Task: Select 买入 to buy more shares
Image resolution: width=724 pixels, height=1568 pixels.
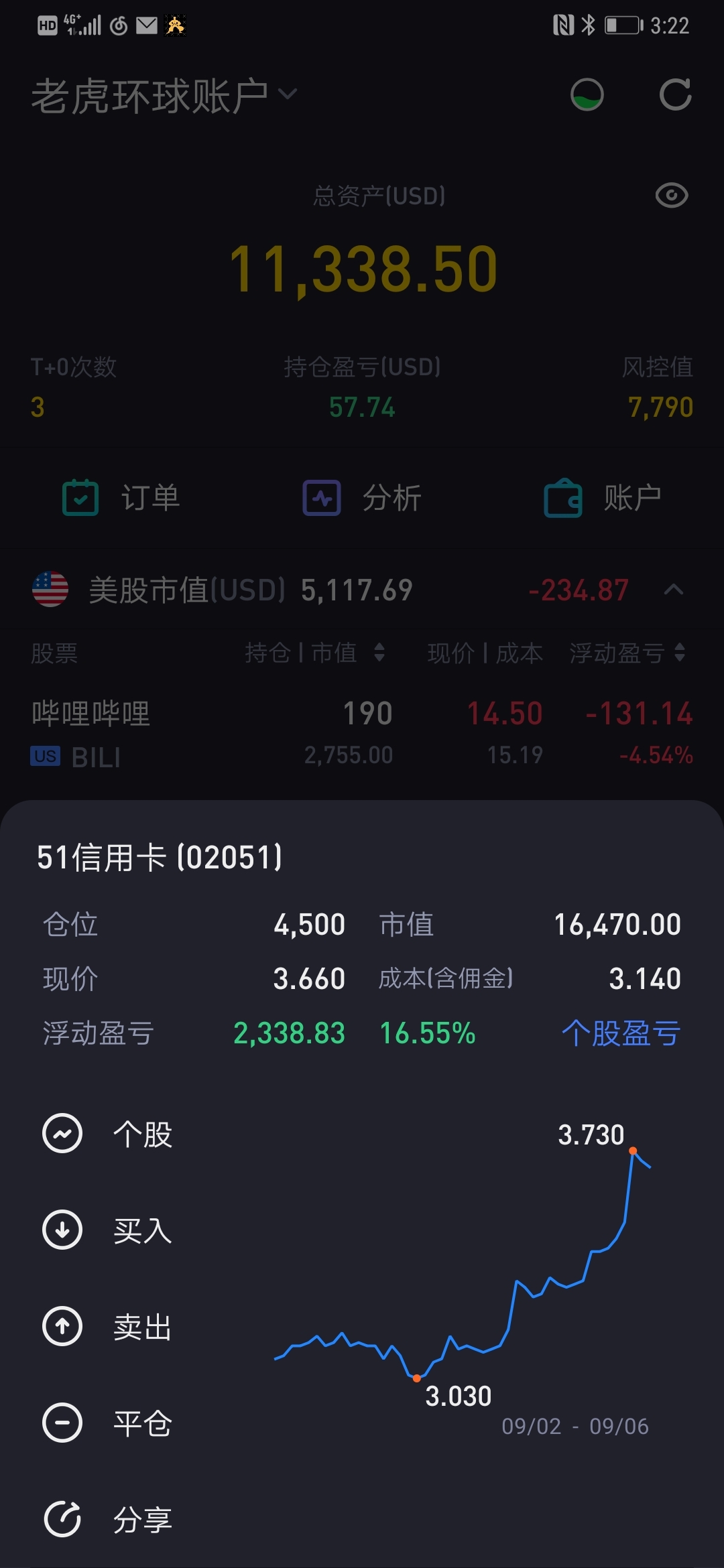Action: [109, 1230]
